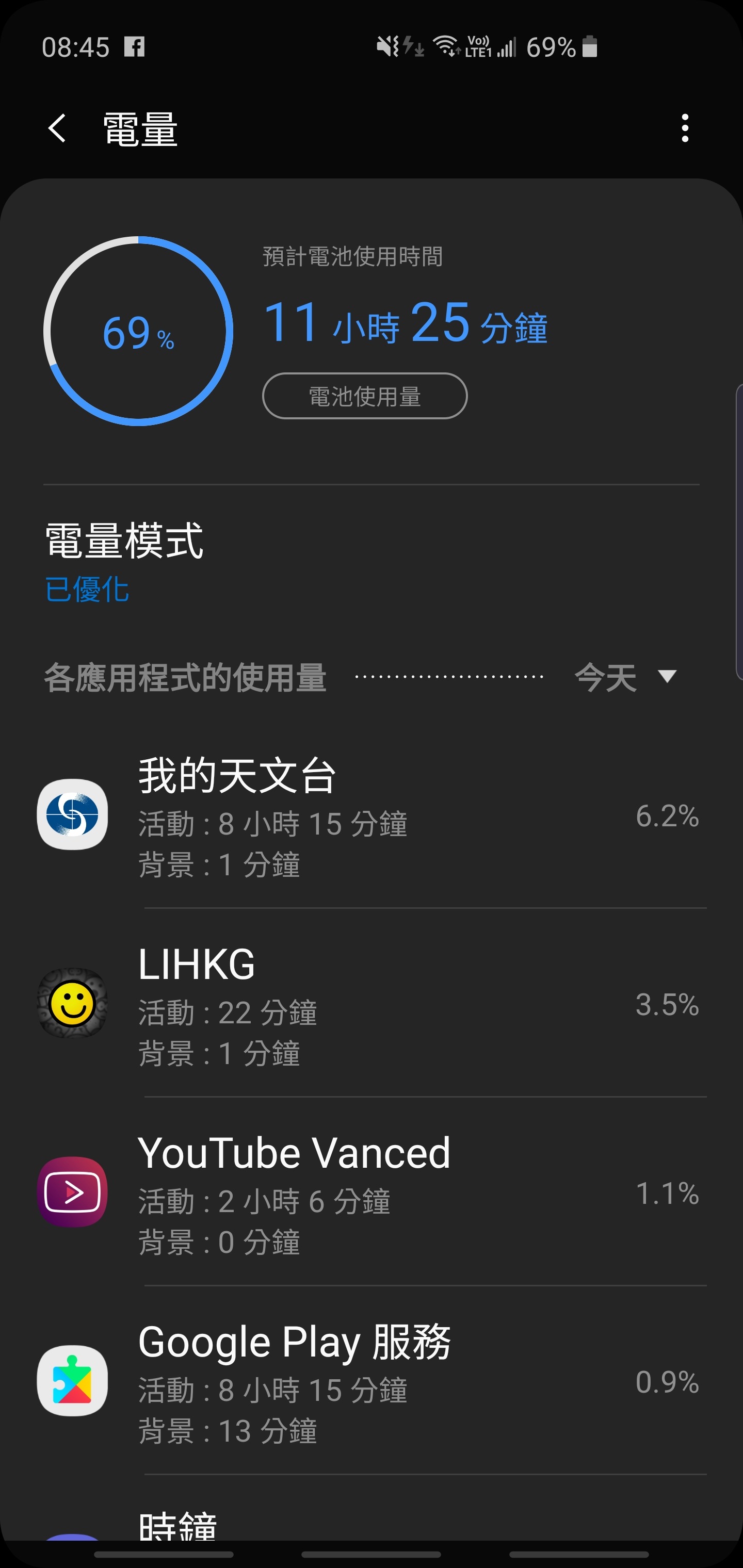Open battery details for 我的天文台
The image size is (743, 1568).
tap(372, 814)
